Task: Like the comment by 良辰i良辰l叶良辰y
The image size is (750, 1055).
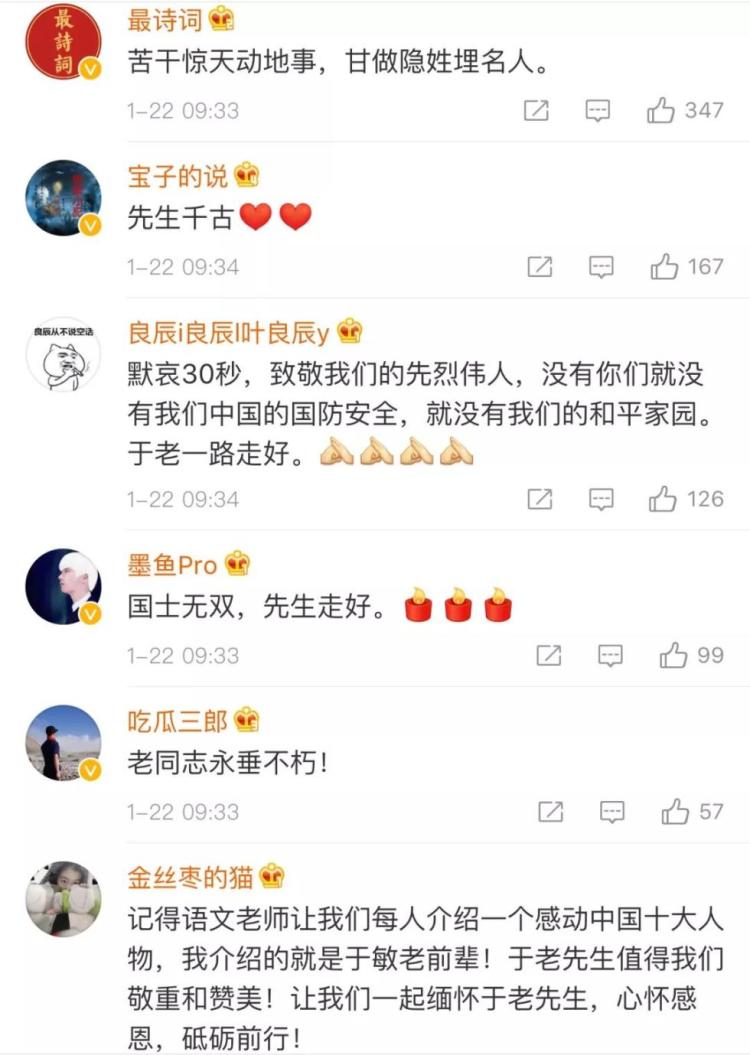Action: (664, 498)
